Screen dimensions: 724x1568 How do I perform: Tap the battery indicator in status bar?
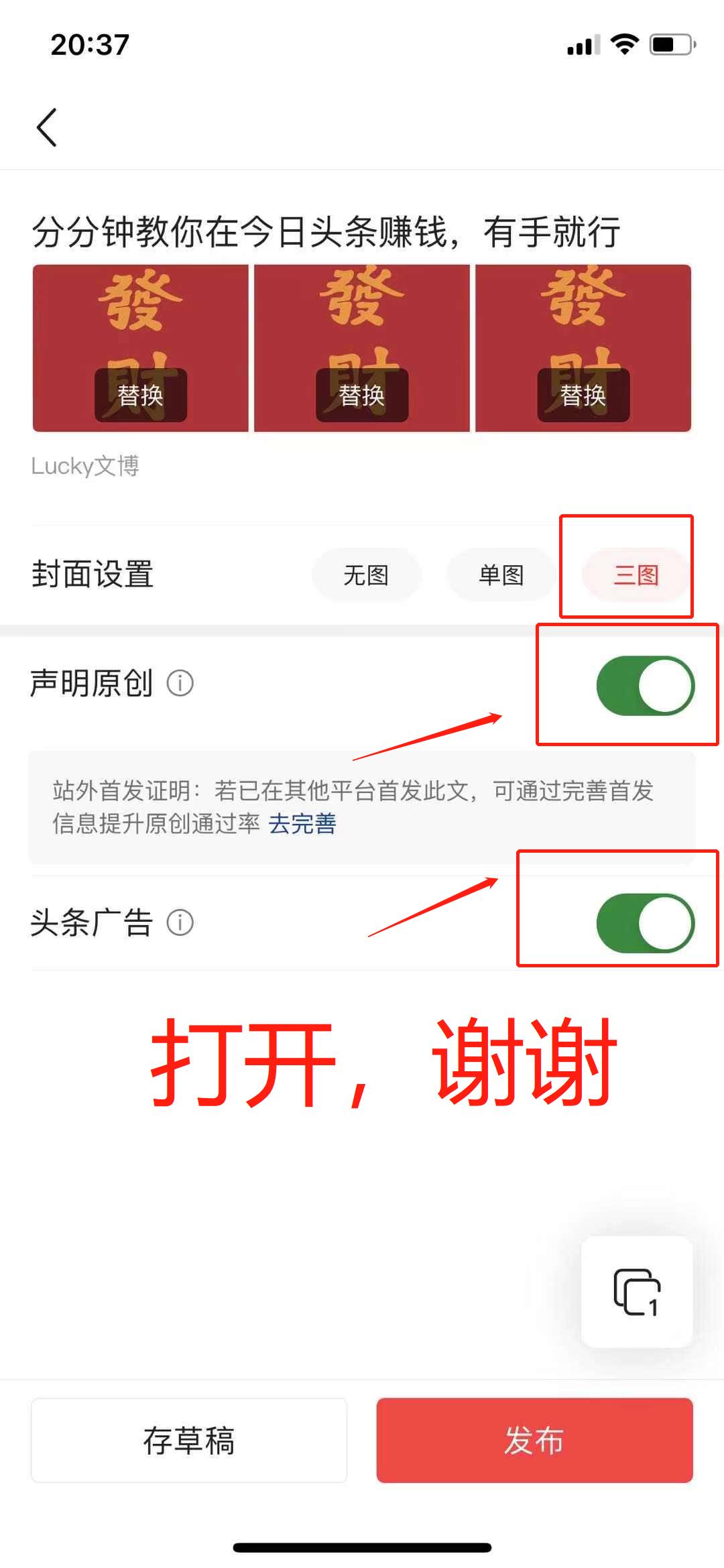click(x=669, y=44)
